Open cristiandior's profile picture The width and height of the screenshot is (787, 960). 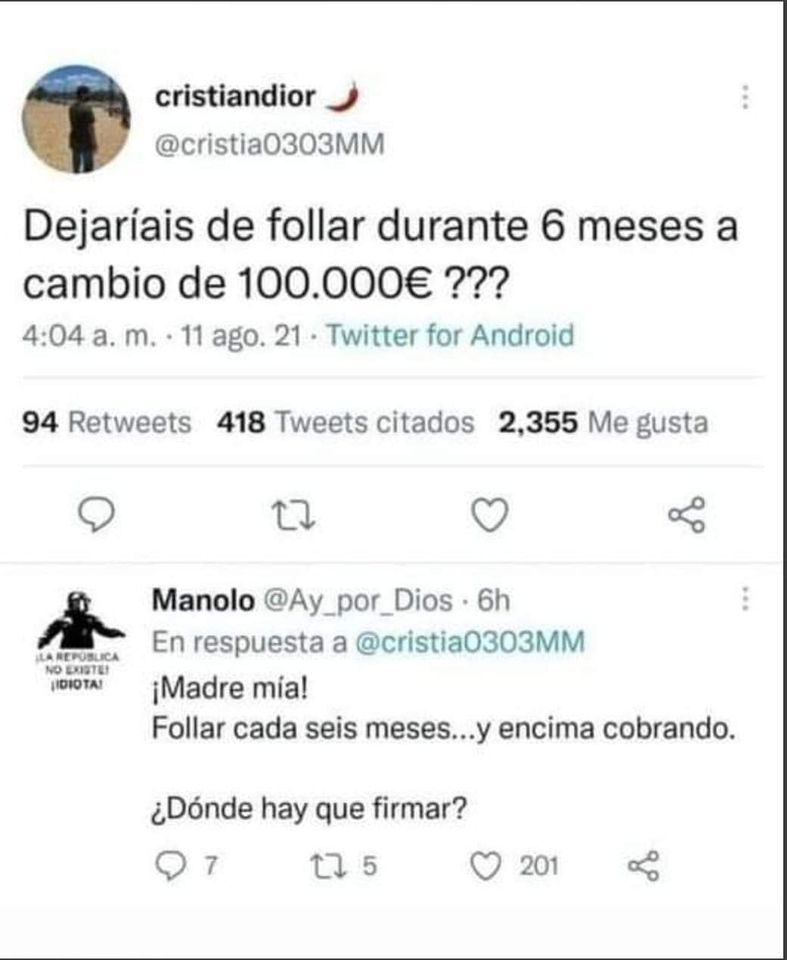[x=76, y=119]
